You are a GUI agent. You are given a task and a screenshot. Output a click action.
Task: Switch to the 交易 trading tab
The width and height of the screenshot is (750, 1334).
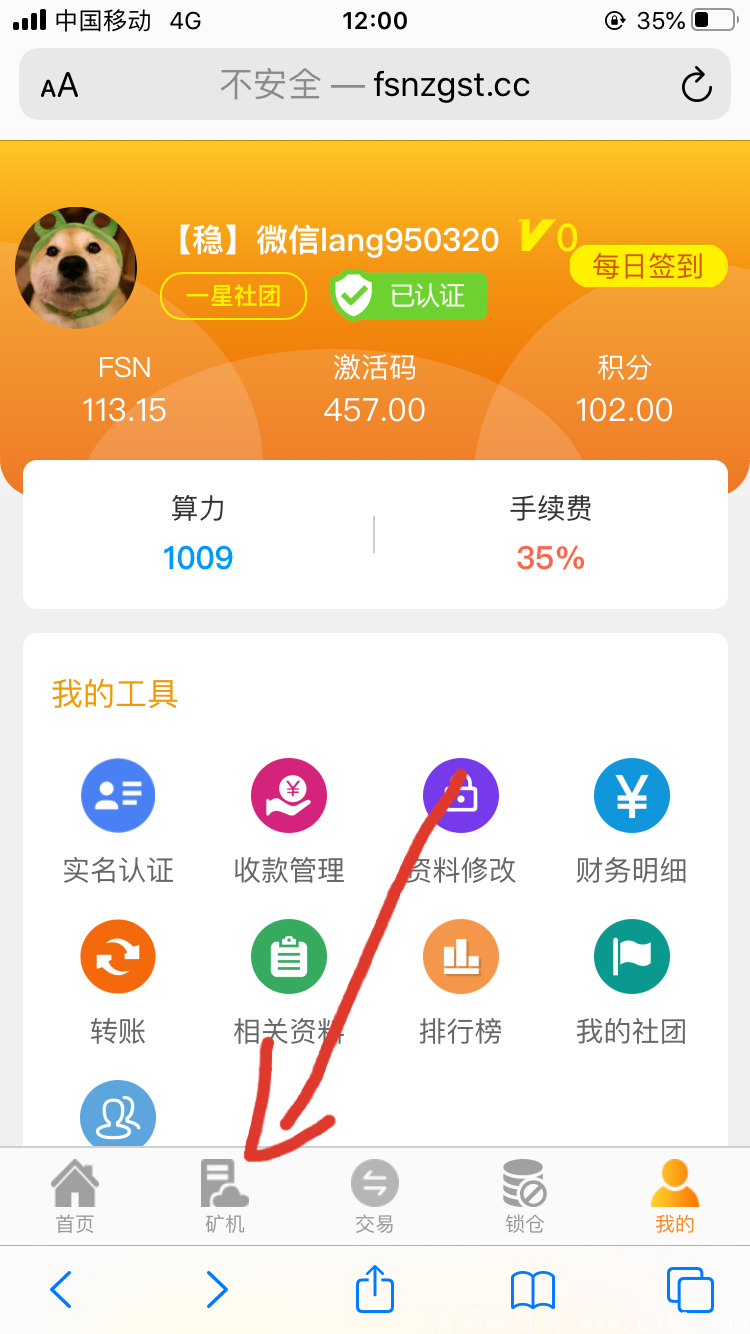375,1196
